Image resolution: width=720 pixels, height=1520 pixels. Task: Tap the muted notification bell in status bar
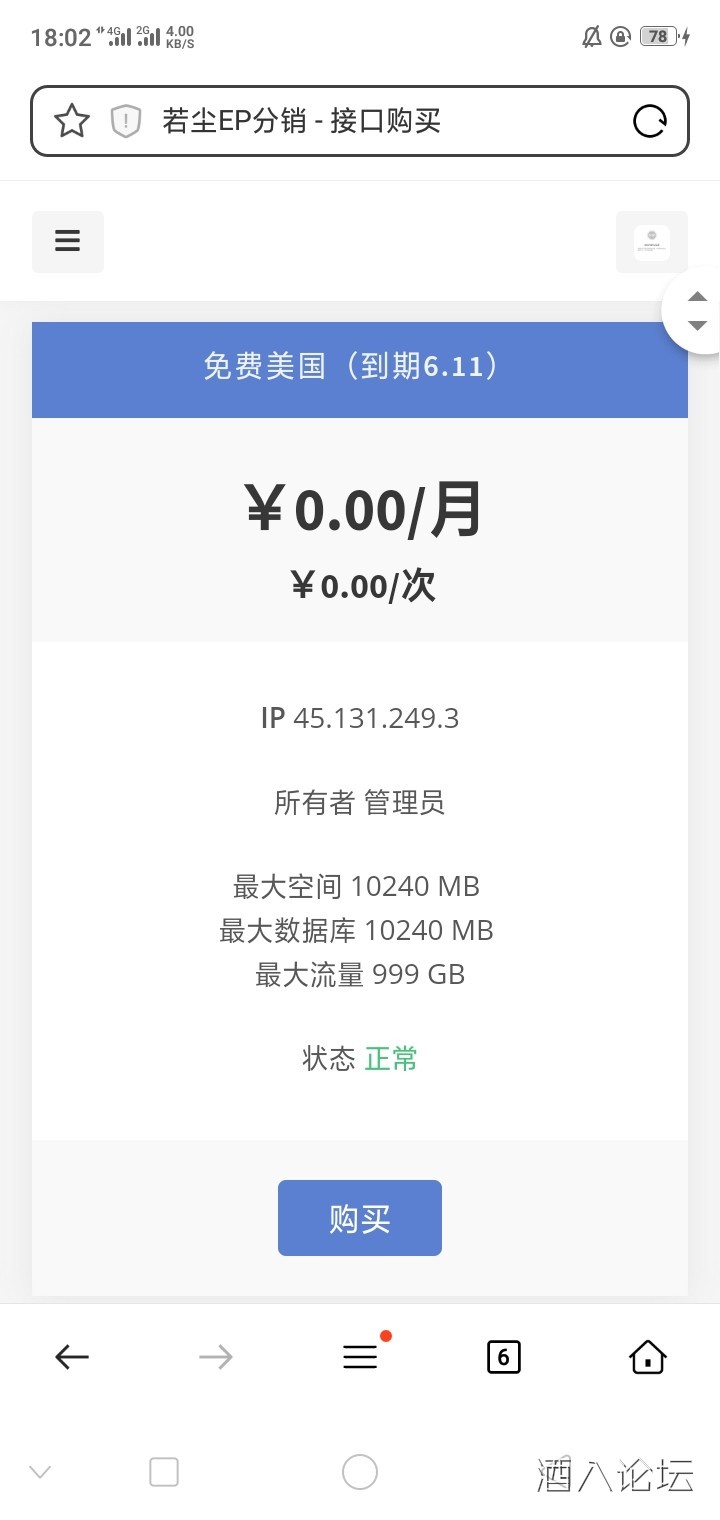[591, 37]
